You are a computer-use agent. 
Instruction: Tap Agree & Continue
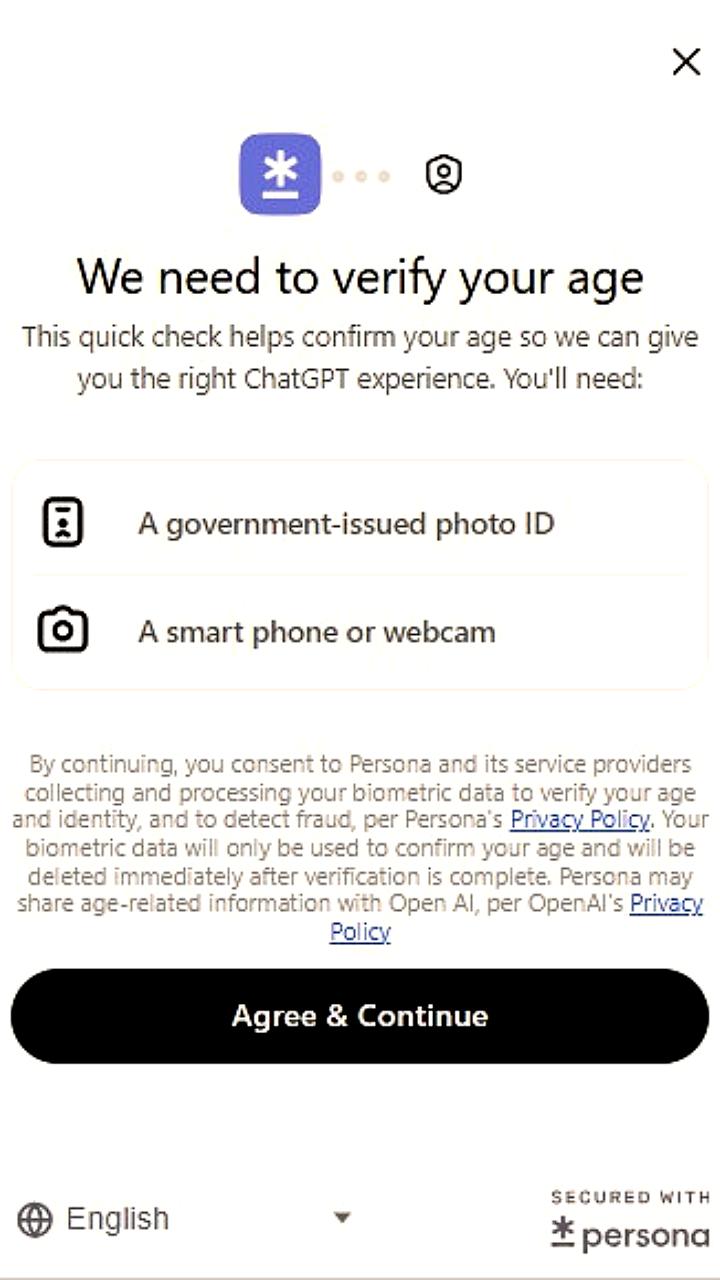360,1016
